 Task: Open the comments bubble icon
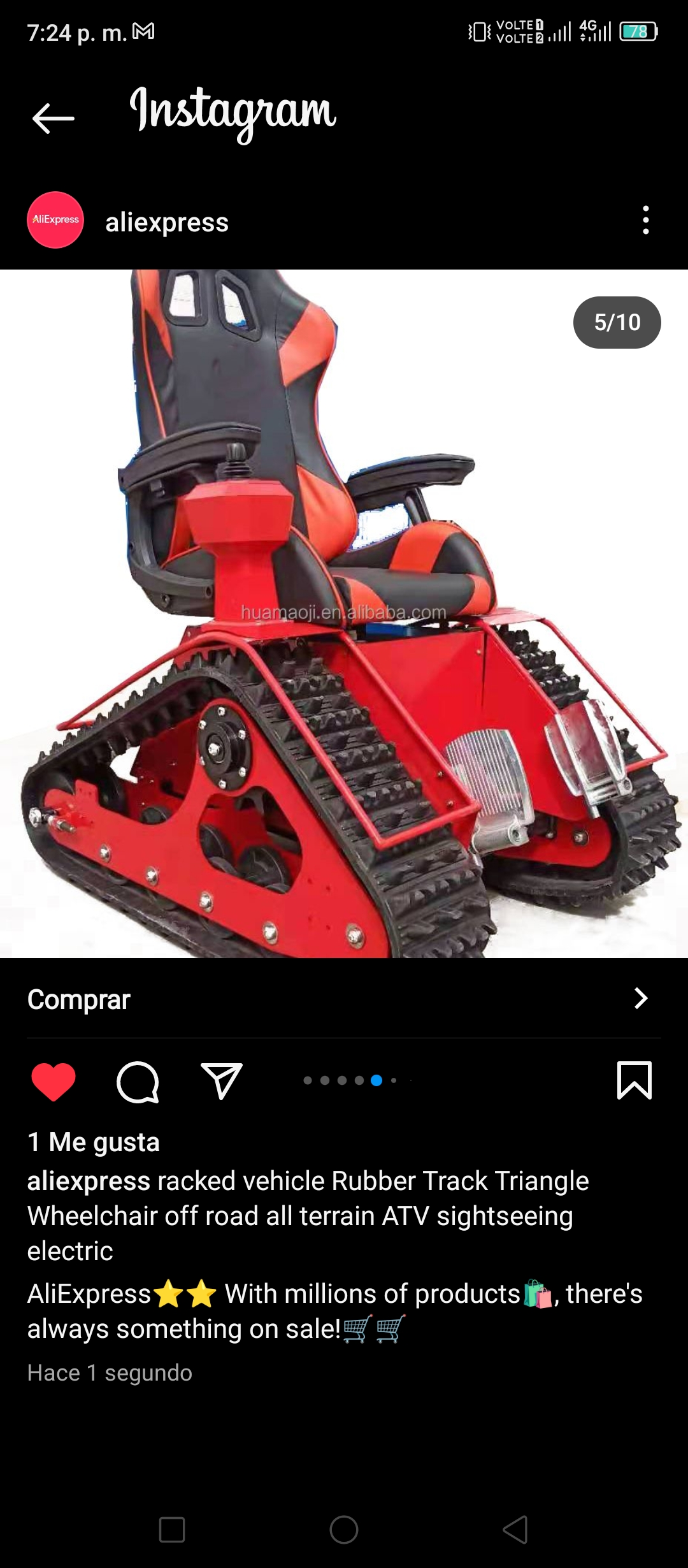pos(138,1082)
